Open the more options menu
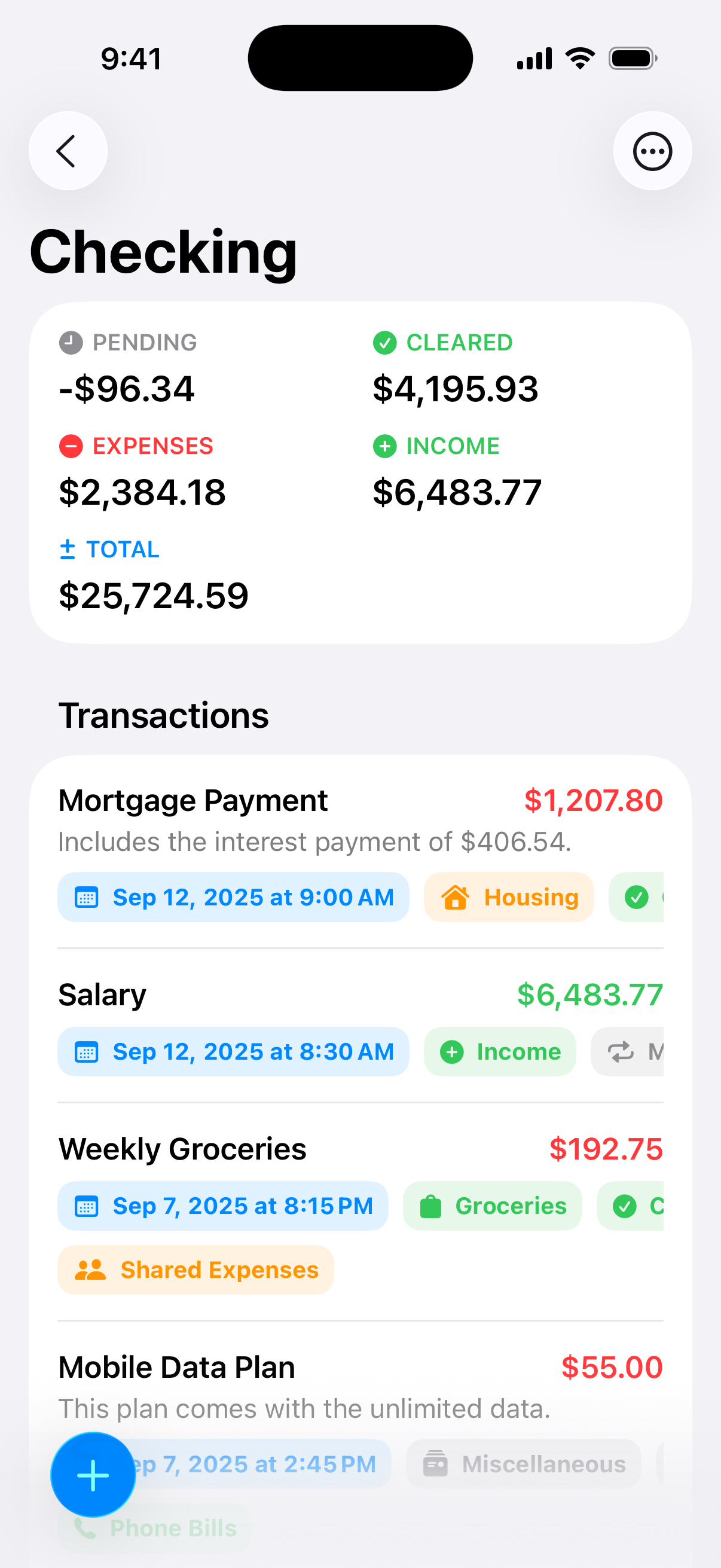This screenshot has height=1568, width=721. tap(652, 151)
